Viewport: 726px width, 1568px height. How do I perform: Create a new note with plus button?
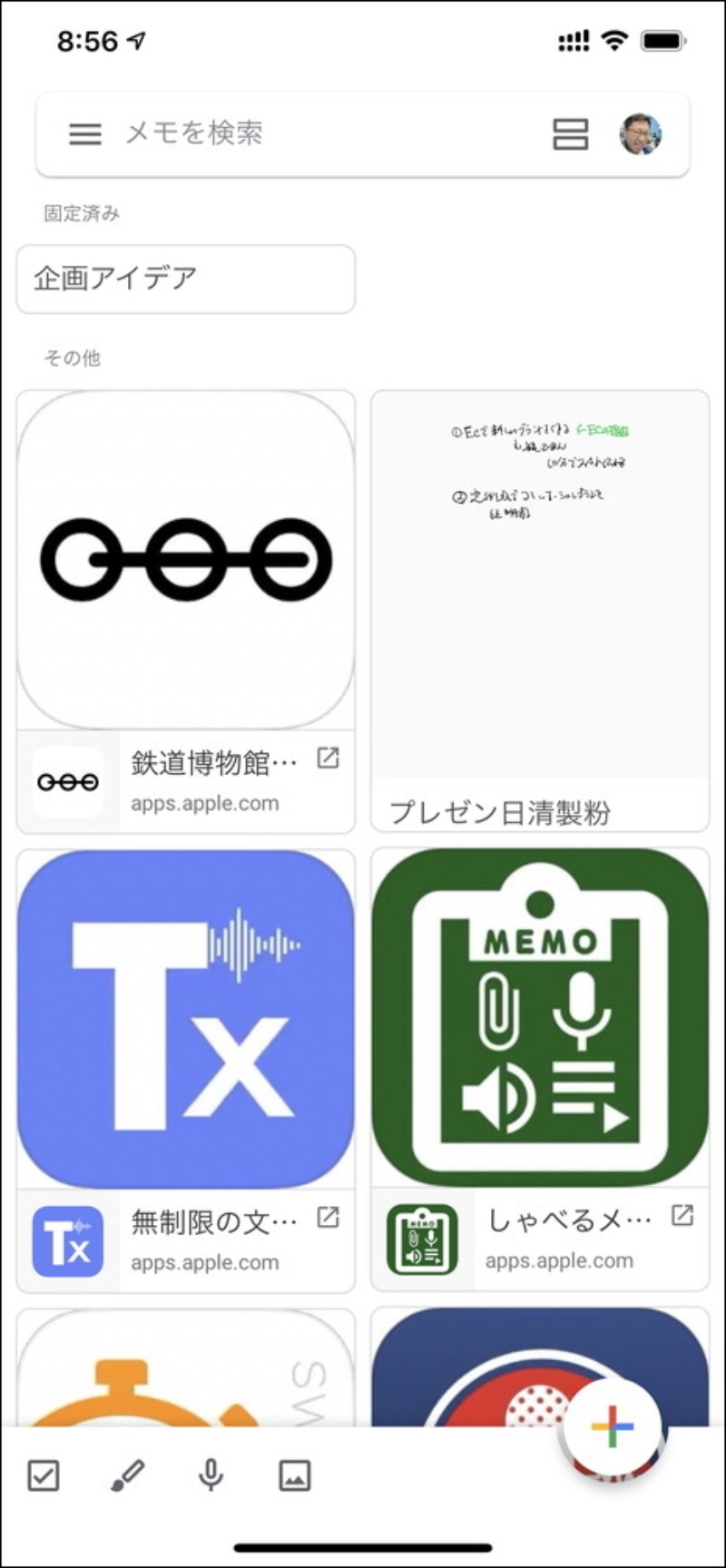point(612,1426)
